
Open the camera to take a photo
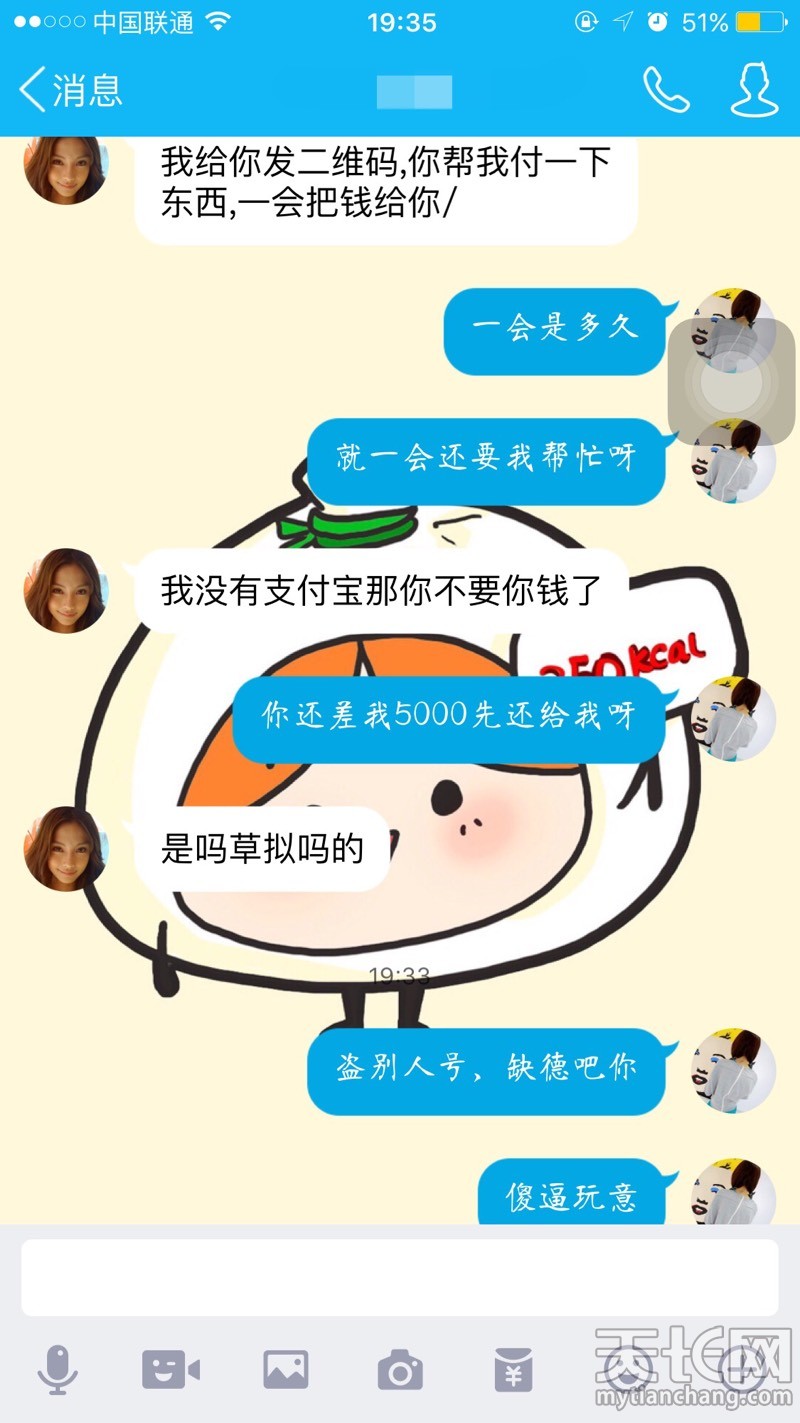[x=400, y=1369]
